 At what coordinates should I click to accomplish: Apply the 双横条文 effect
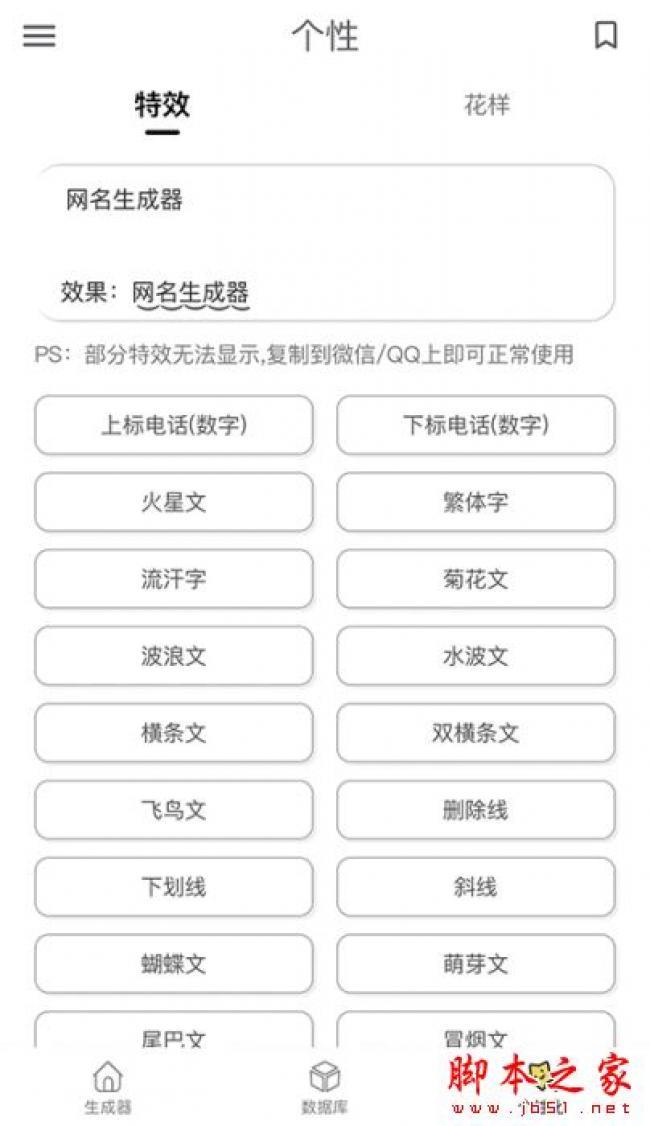pyautogui.click(x=476, y=733)
